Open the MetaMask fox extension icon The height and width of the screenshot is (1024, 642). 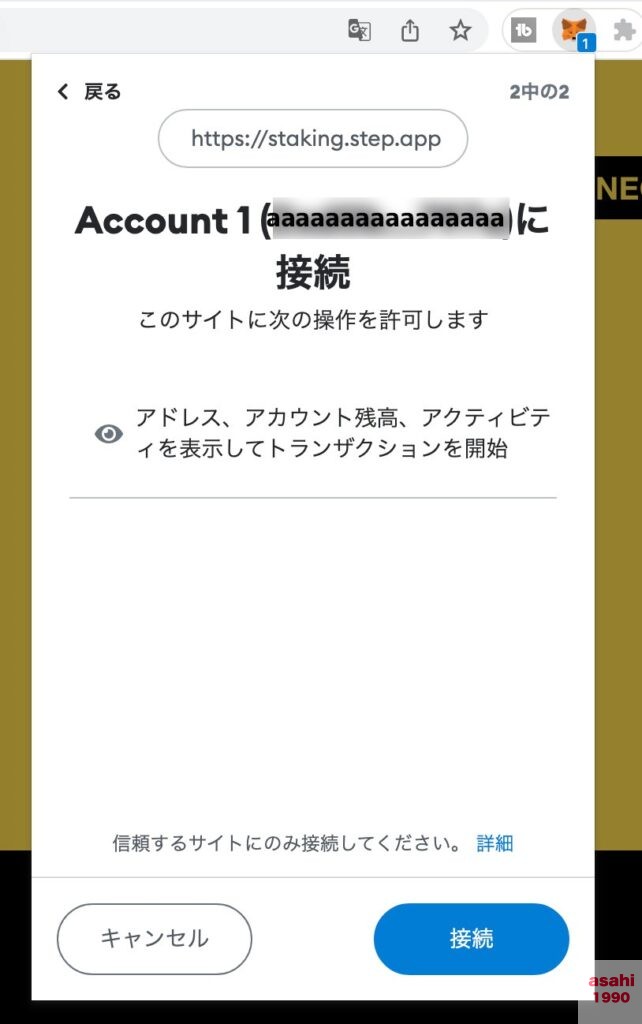tap(574, 30)
